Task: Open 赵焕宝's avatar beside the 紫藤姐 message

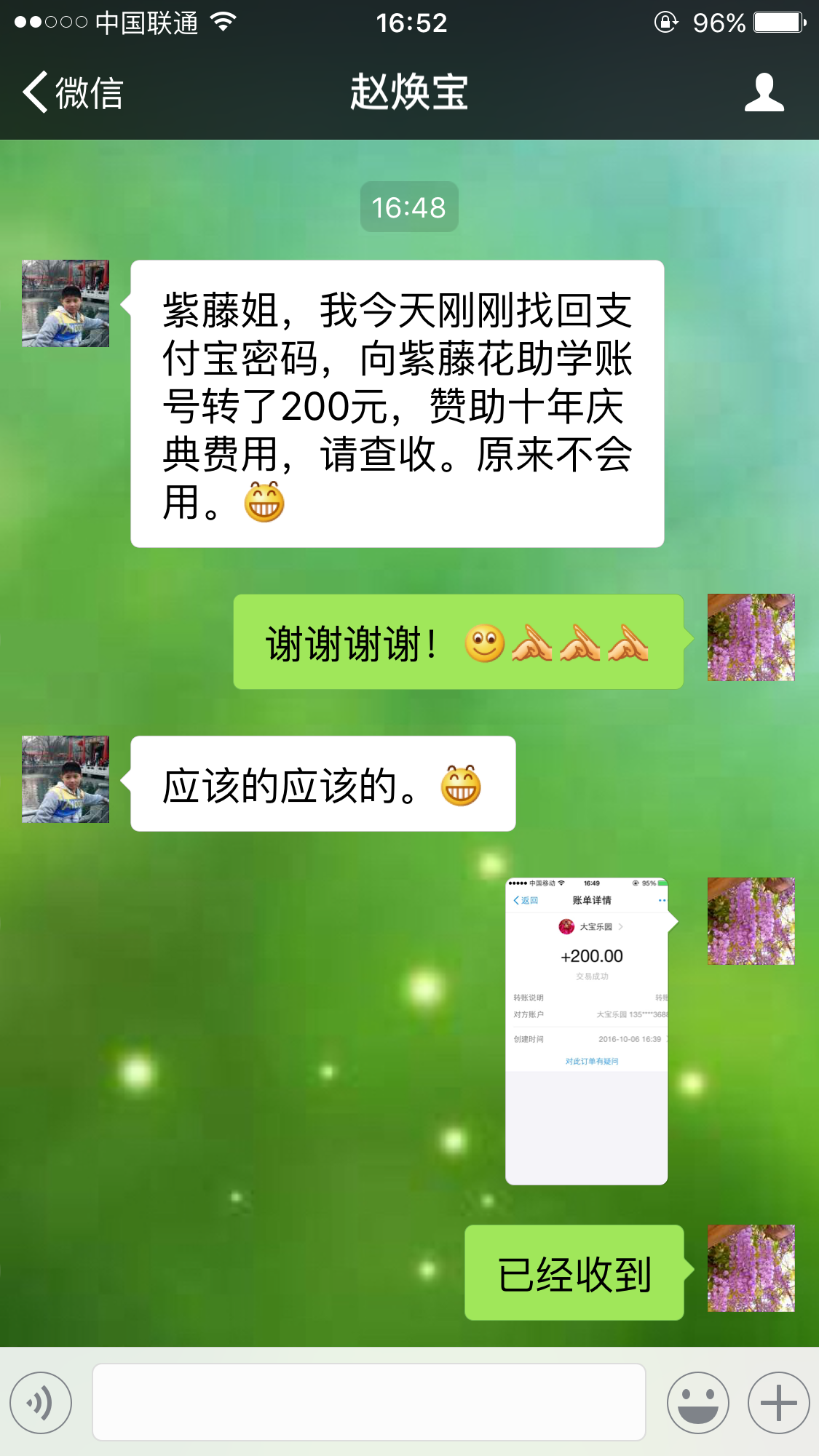Action: (66, 303)
